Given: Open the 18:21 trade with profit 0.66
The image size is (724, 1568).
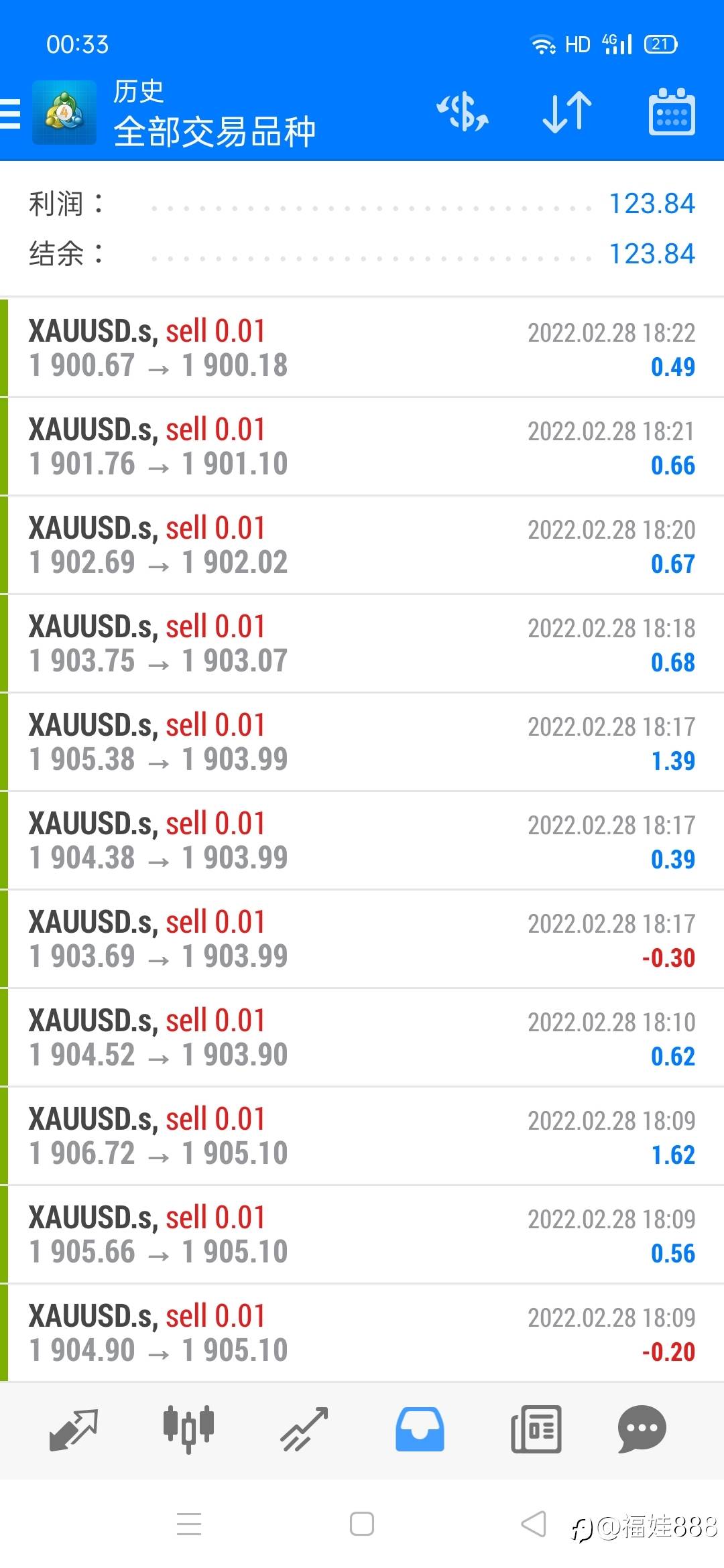Looking at the screenshot, I should [362, 446].
